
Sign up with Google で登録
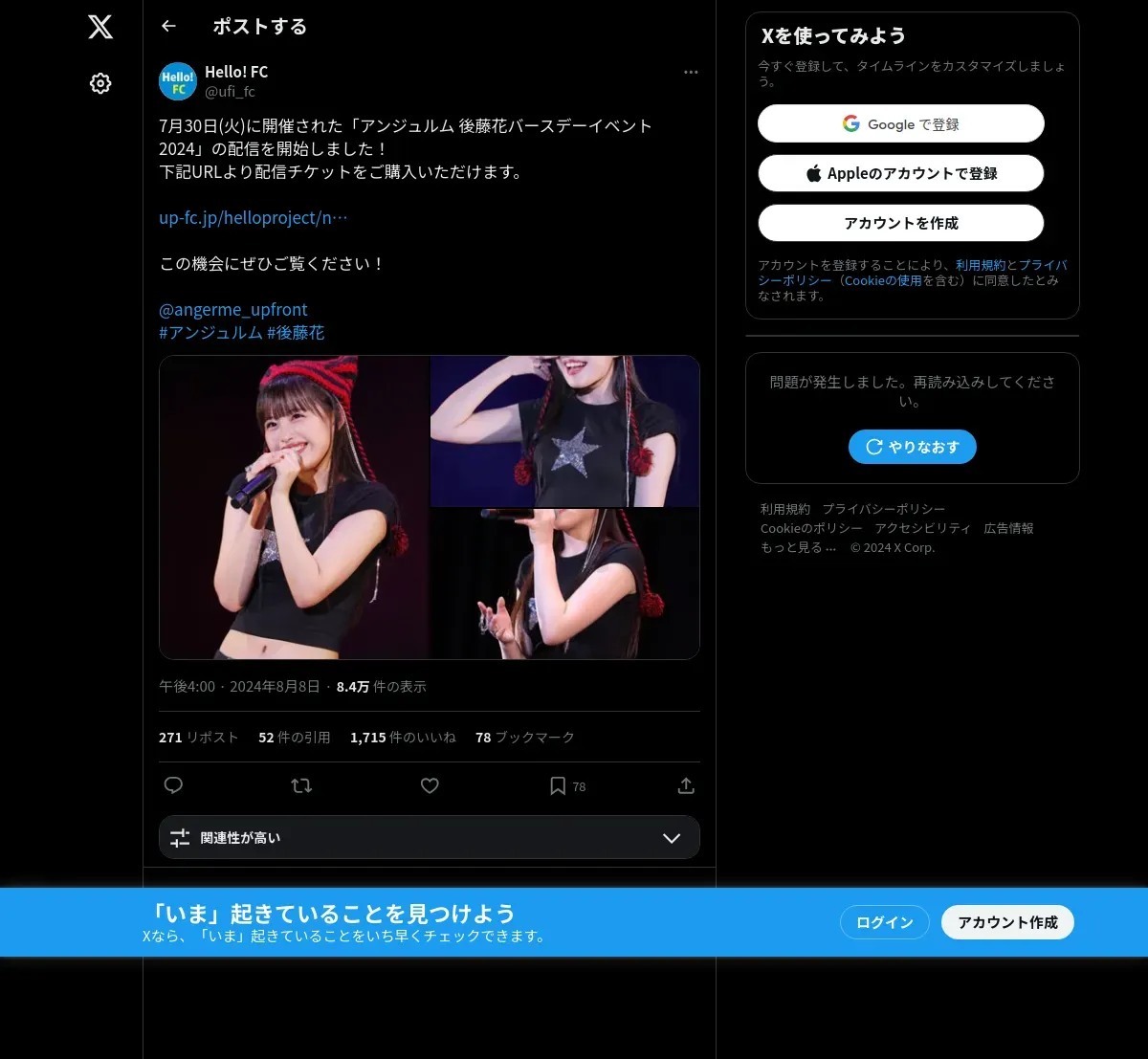click(900, 124)
